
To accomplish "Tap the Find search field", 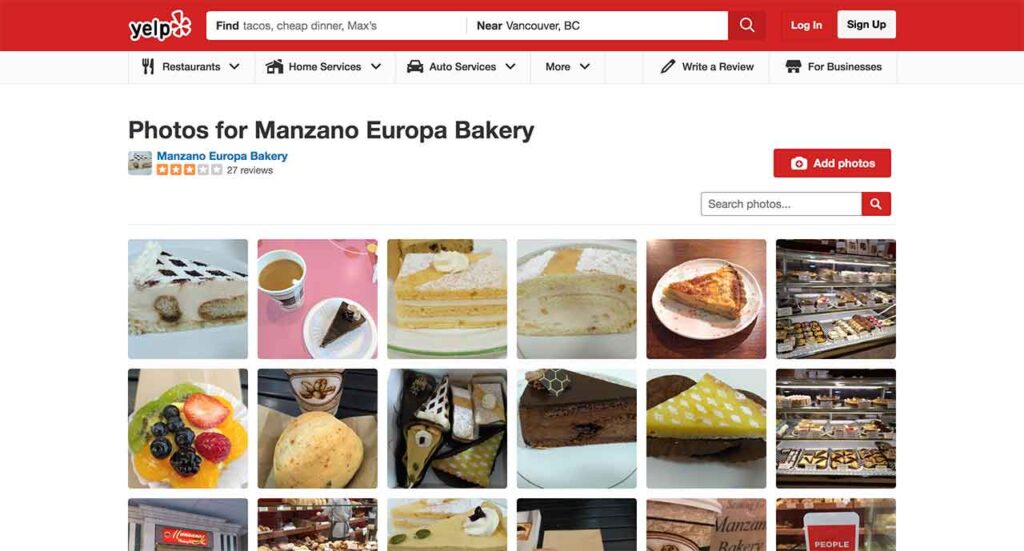I will [x=335, y=26].
